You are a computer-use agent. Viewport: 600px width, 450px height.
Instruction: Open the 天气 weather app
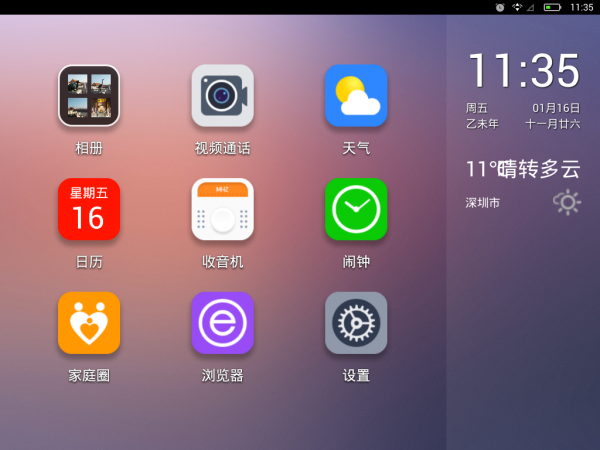[x=356, y=96]
